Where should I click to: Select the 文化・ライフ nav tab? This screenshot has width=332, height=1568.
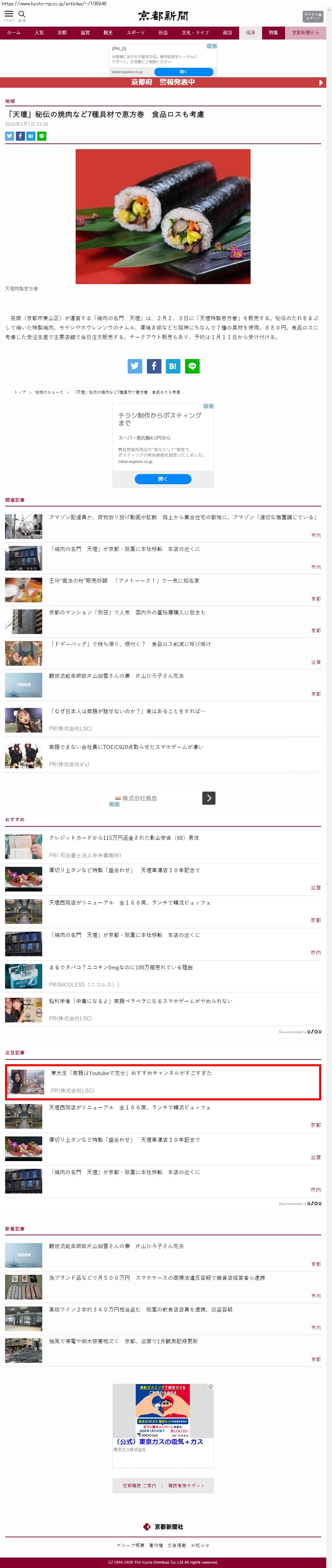pyautogui.click(x=195, y=33)
